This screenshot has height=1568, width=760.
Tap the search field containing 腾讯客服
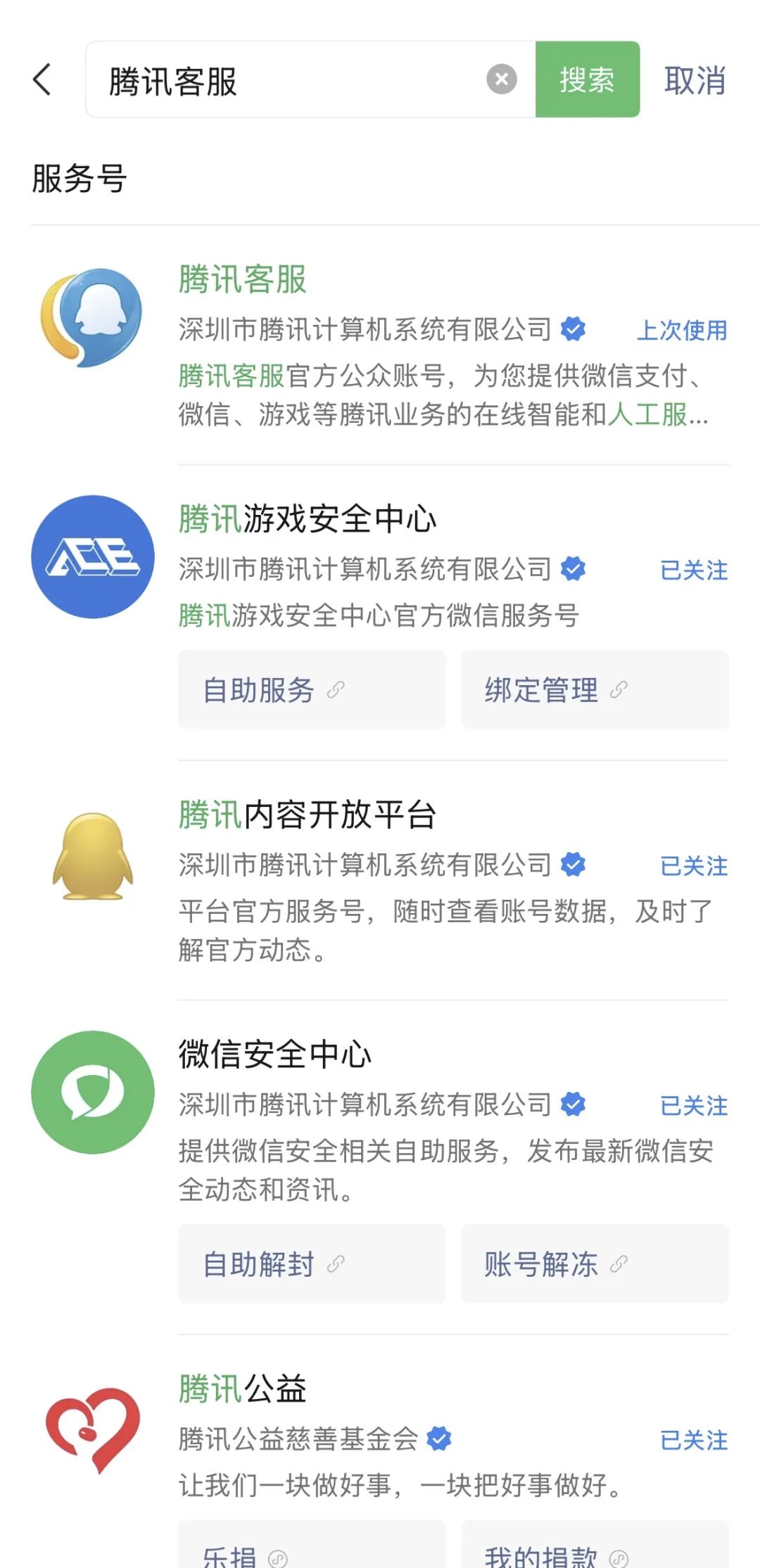pyautogui.click(x=281, y=80)
